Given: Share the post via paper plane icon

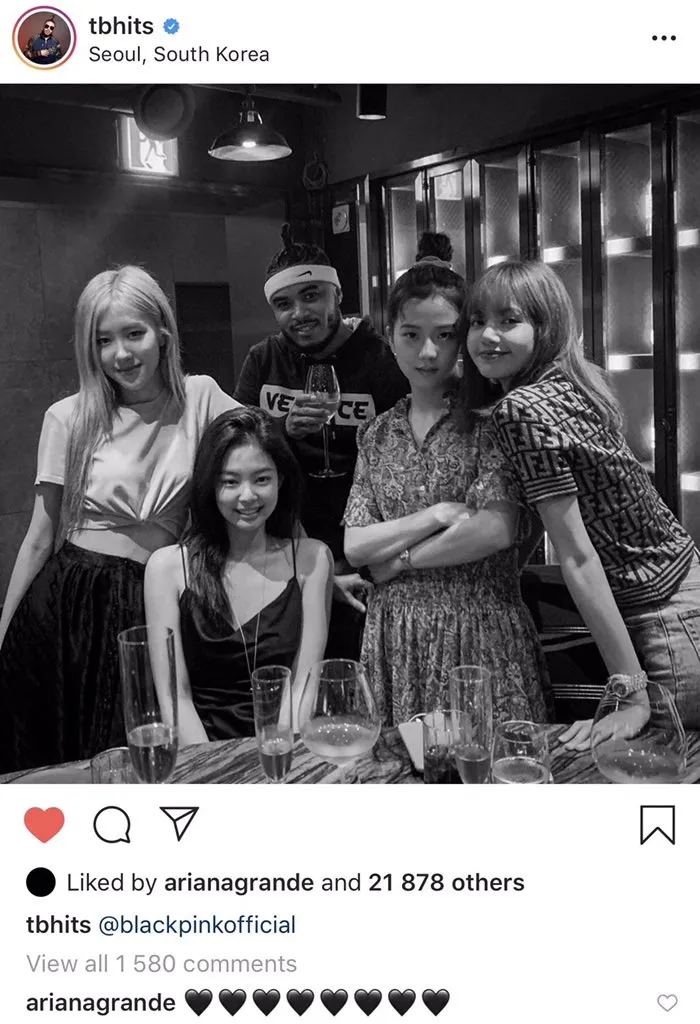Looking at the screenshot, I should tap(179, 824).
